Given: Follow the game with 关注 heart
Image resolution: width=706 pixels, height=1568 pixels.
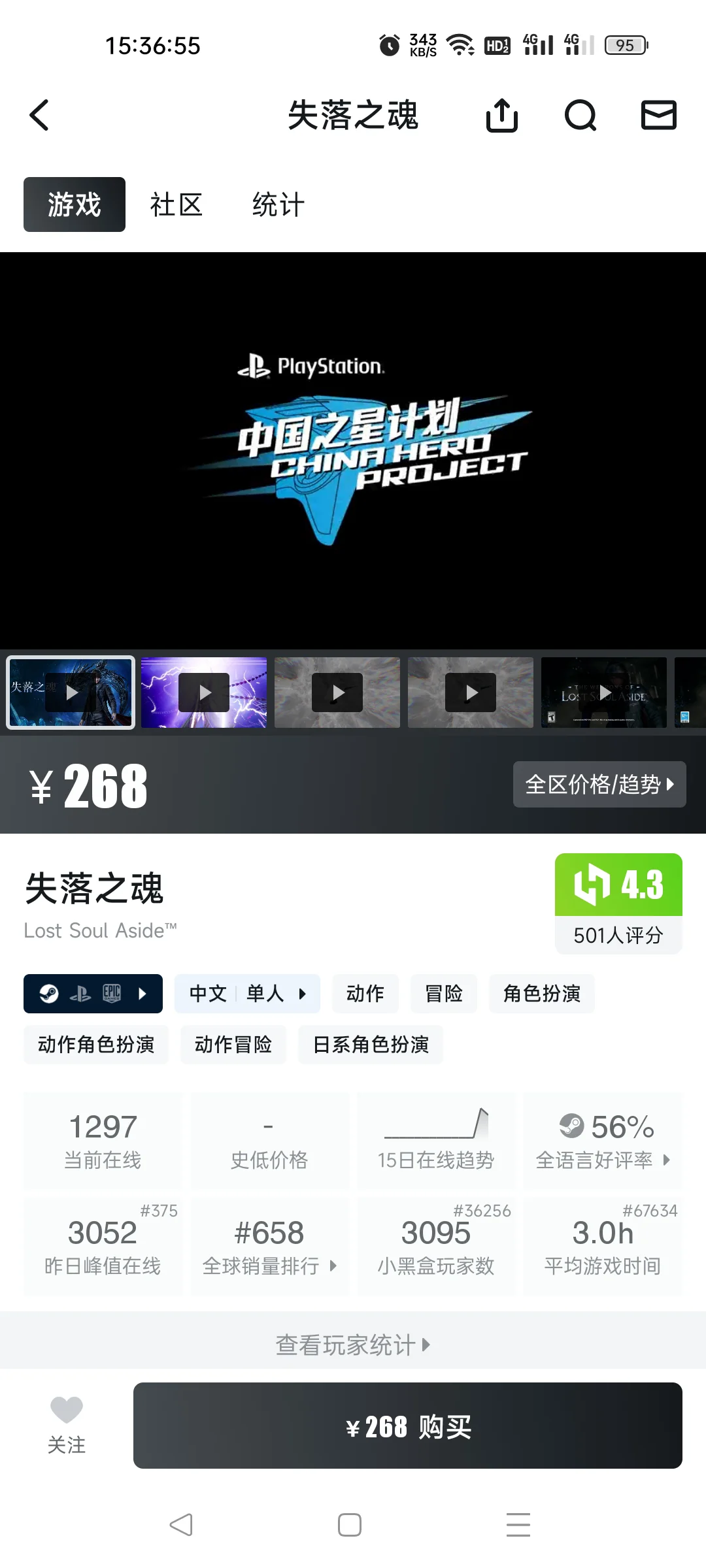Looking at the screenshot, I should click(67, 1424).
